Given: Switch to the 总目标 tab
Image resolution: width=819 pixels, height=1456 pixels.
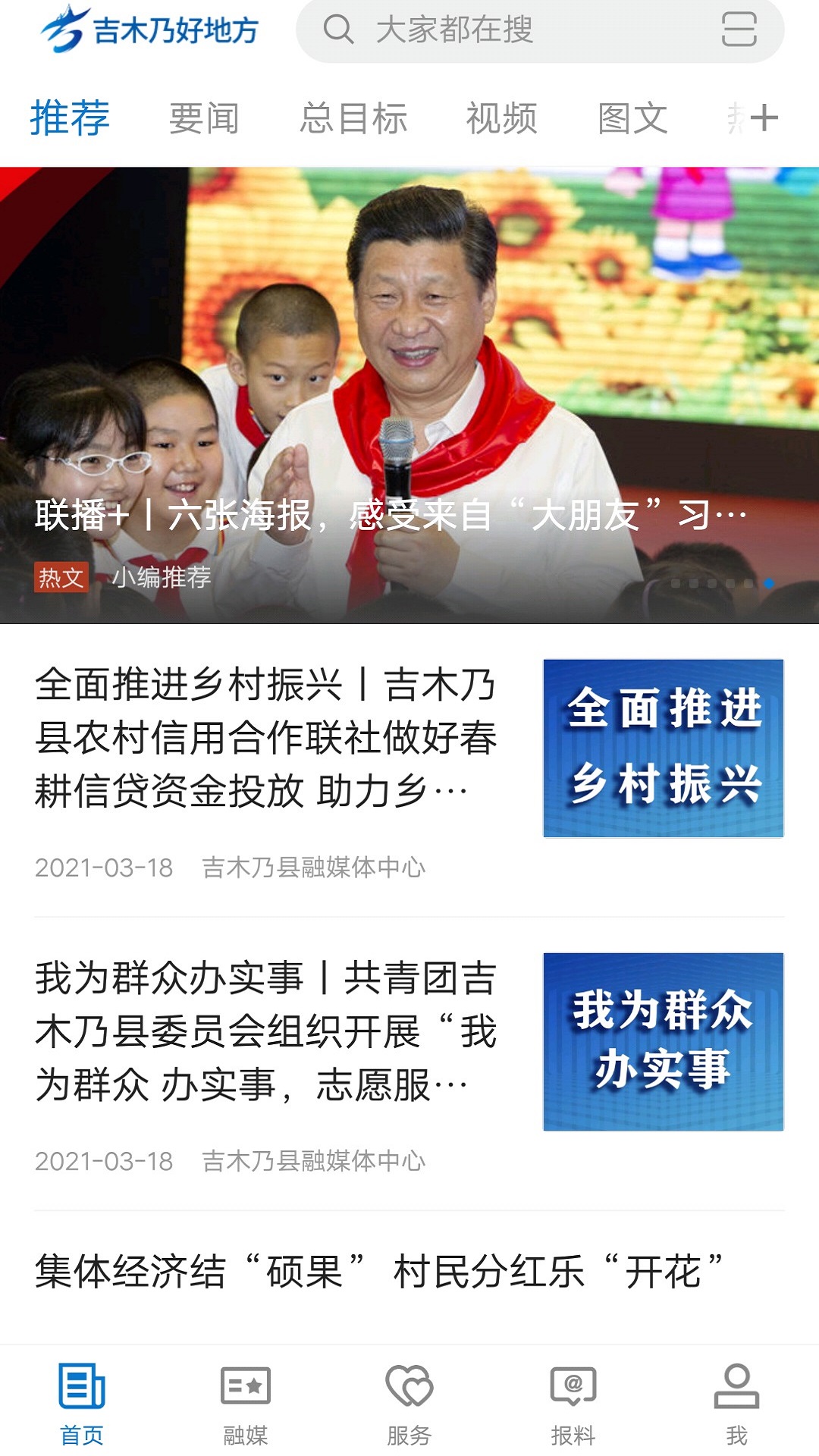Looking at the screenshot, I should click(353, 119).
